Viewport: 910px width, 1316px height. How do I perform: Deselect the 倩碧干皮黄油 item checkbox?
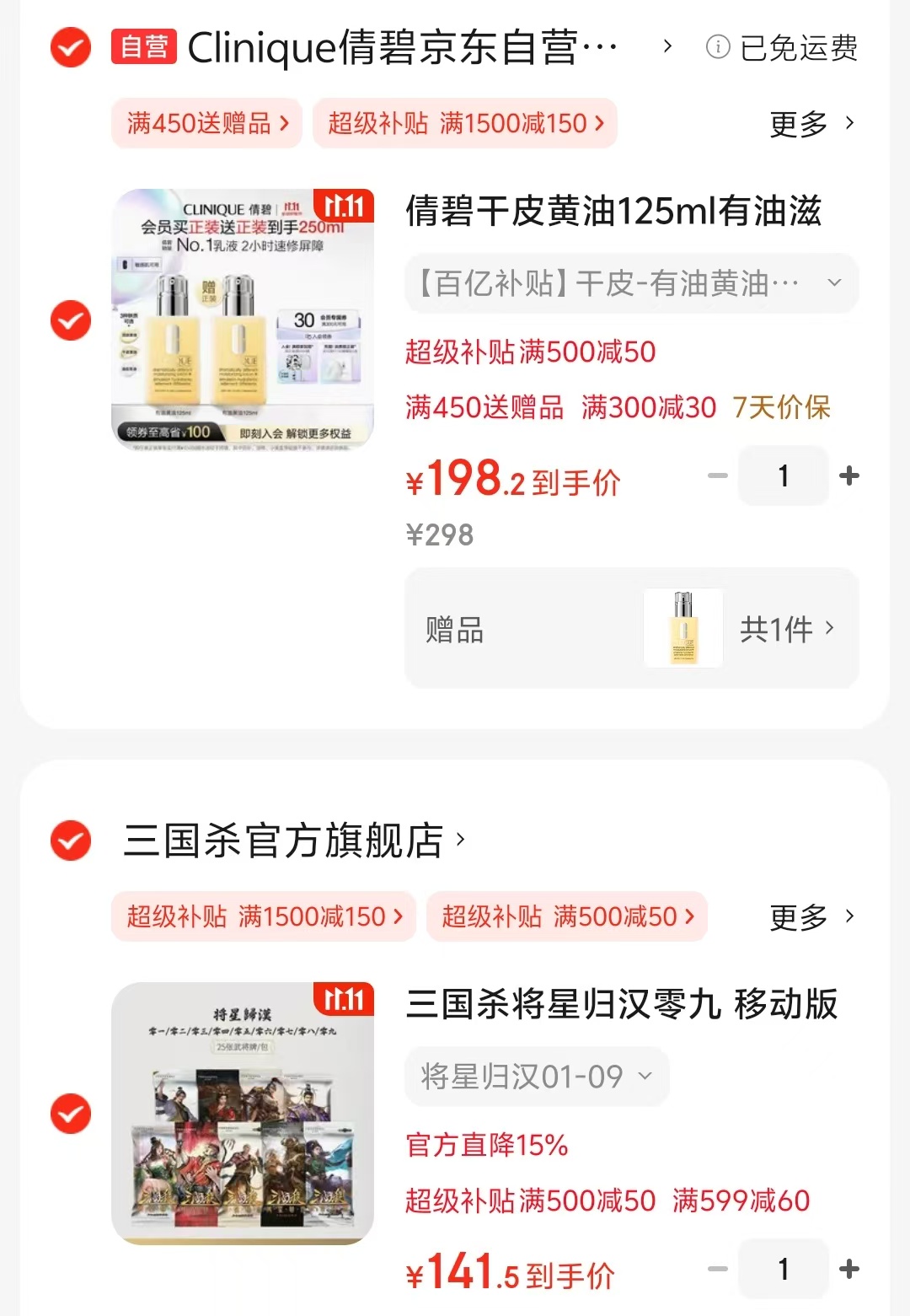[x=71, y=320]
